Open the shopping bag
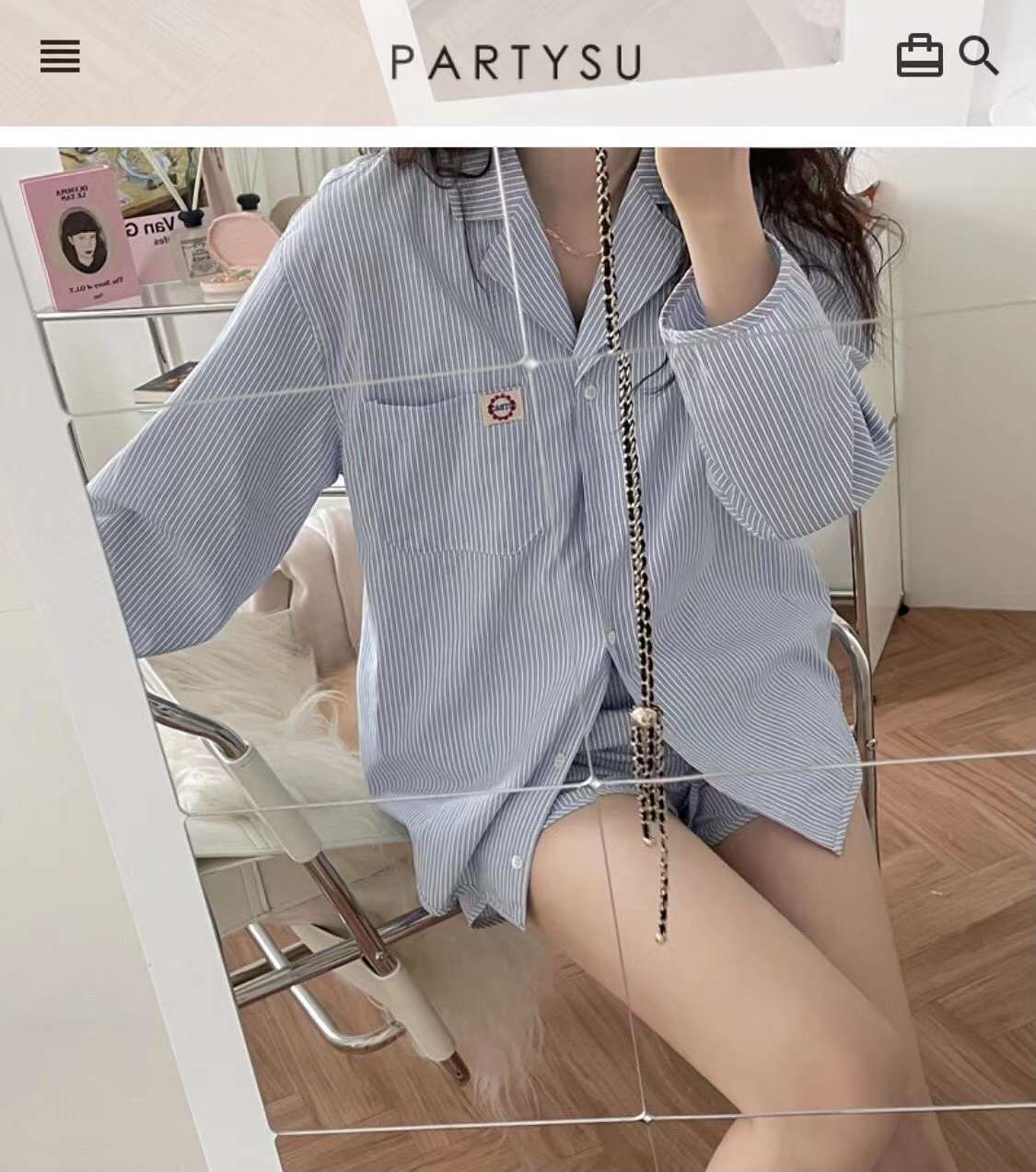Screen dimensions: 1036x1172 tap(919, 56)
